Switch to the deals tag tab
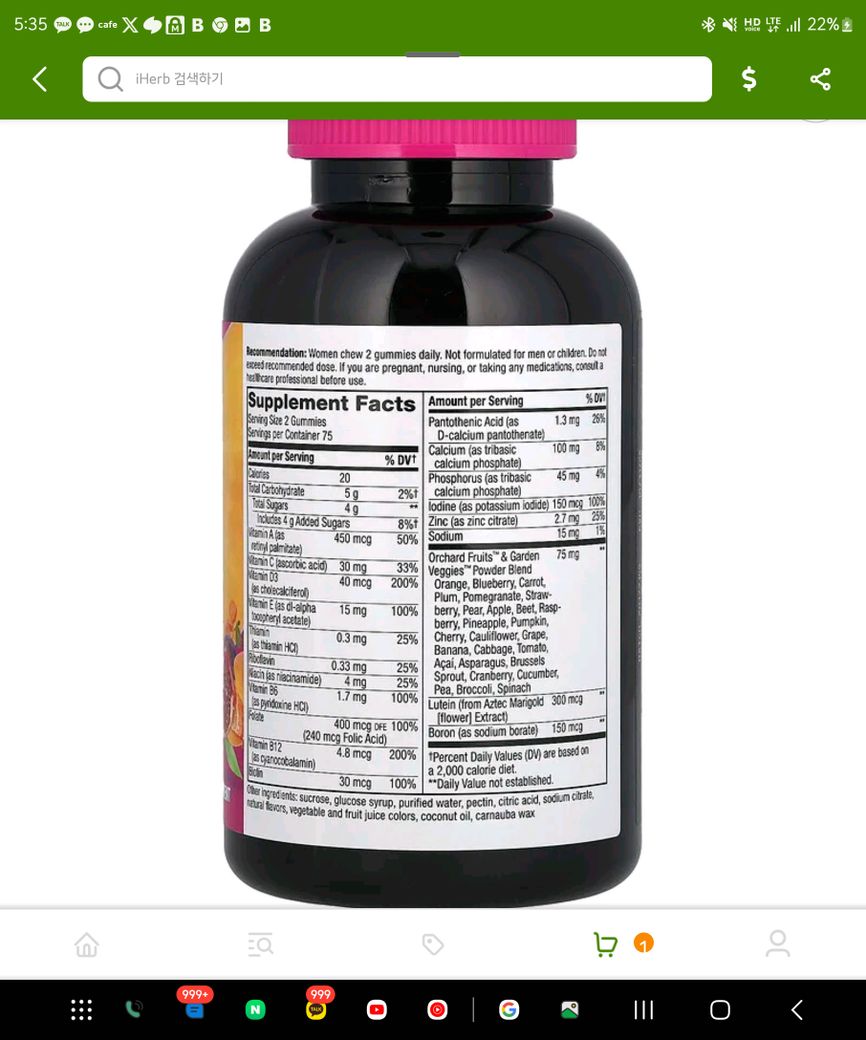The image size is (866, 1040). click(x=432, y=944)
